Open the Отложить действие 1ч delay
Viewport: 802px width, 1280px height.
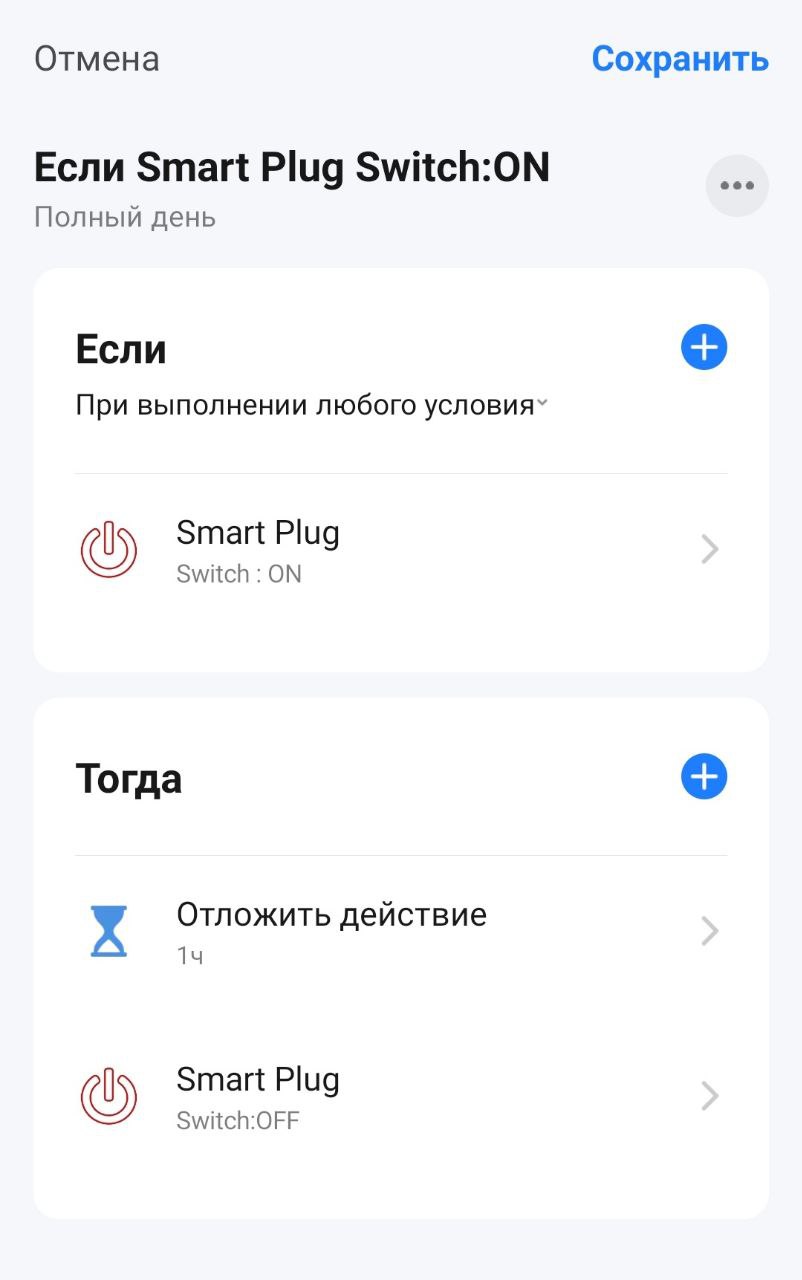click(400, 932)
